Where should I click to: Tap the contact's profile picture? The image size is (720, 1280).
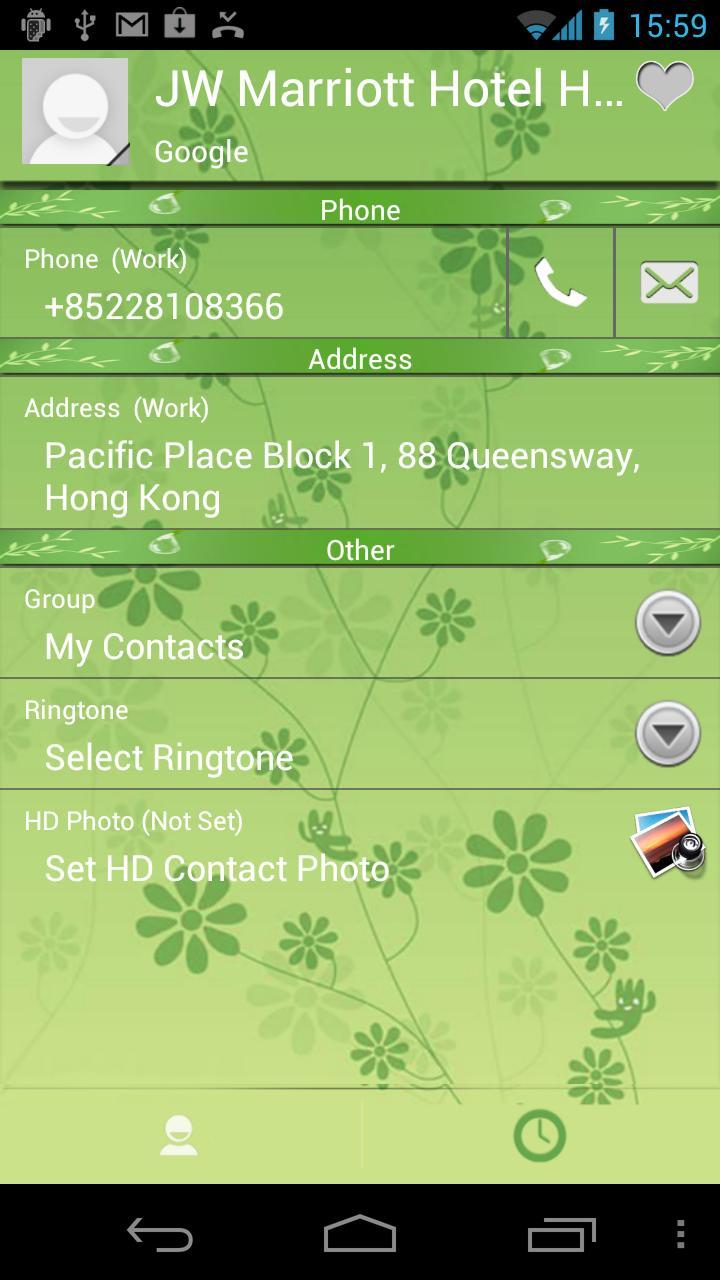coord(75,110)
